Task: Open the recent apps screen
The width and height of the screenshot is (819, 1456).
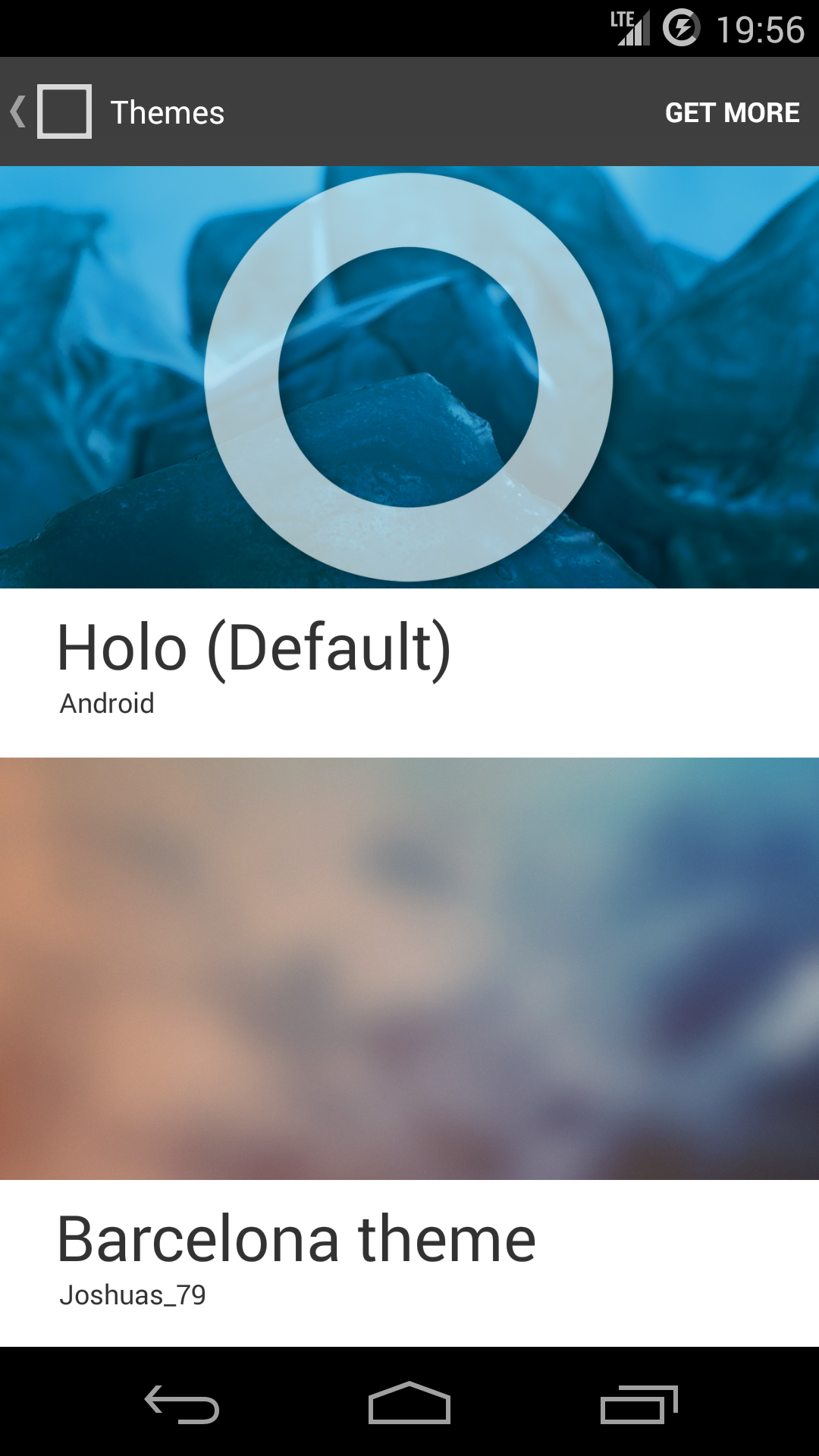Action: coord(639,1404)
